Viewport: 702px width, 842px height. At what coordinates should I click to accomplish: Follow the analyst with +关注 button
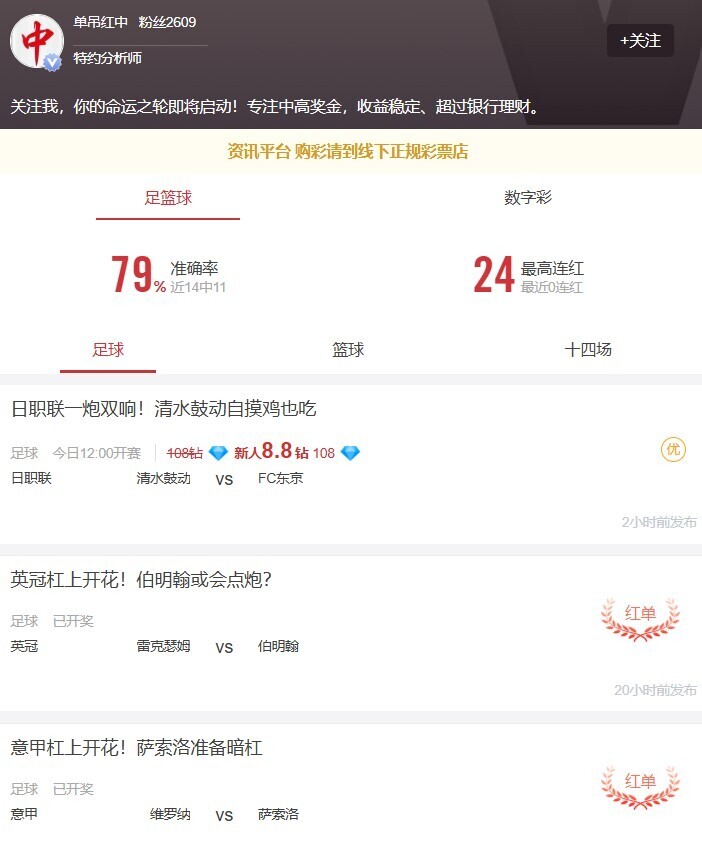pyautogui.click(x=640, y=41)
